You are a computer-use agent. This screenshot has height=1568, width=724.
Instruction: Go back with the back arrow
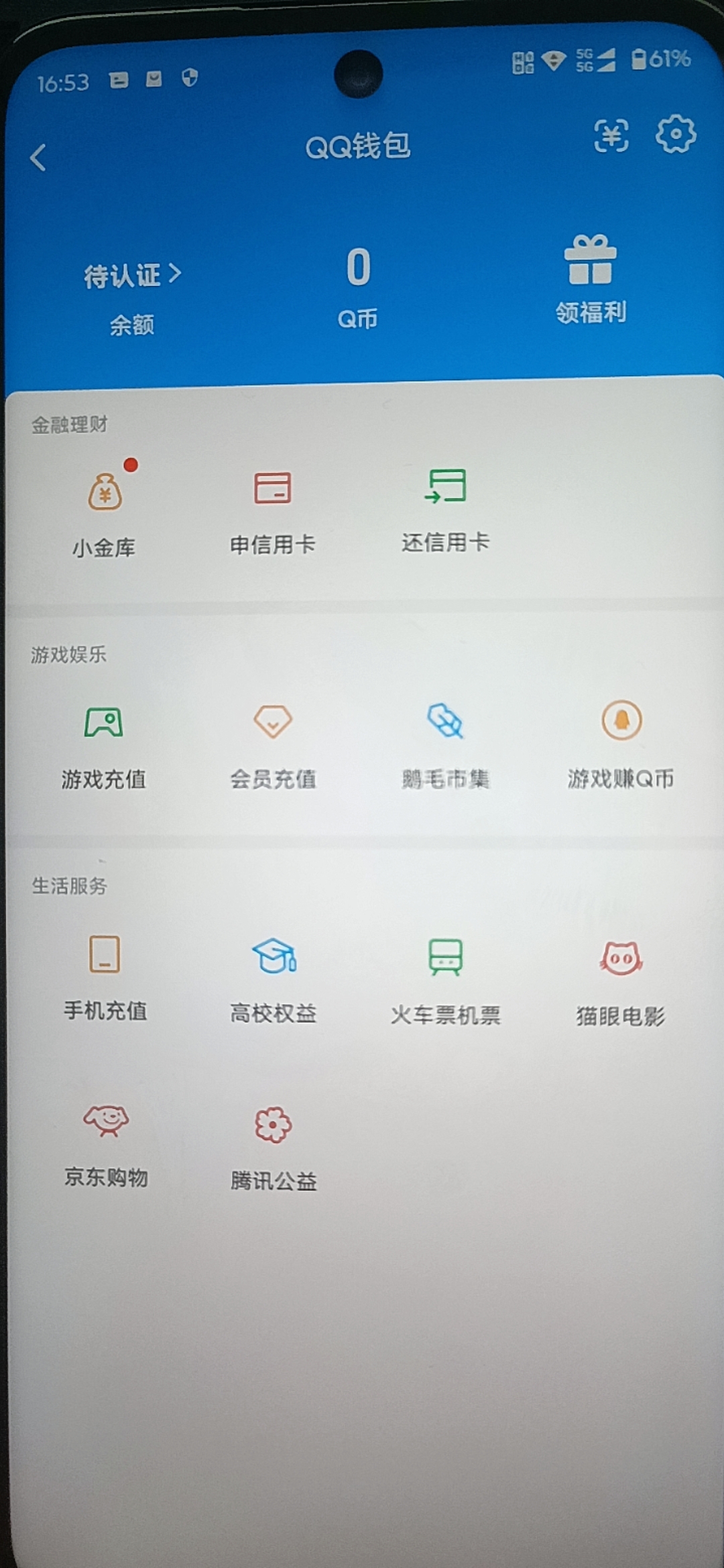click(x=37, y=158)
